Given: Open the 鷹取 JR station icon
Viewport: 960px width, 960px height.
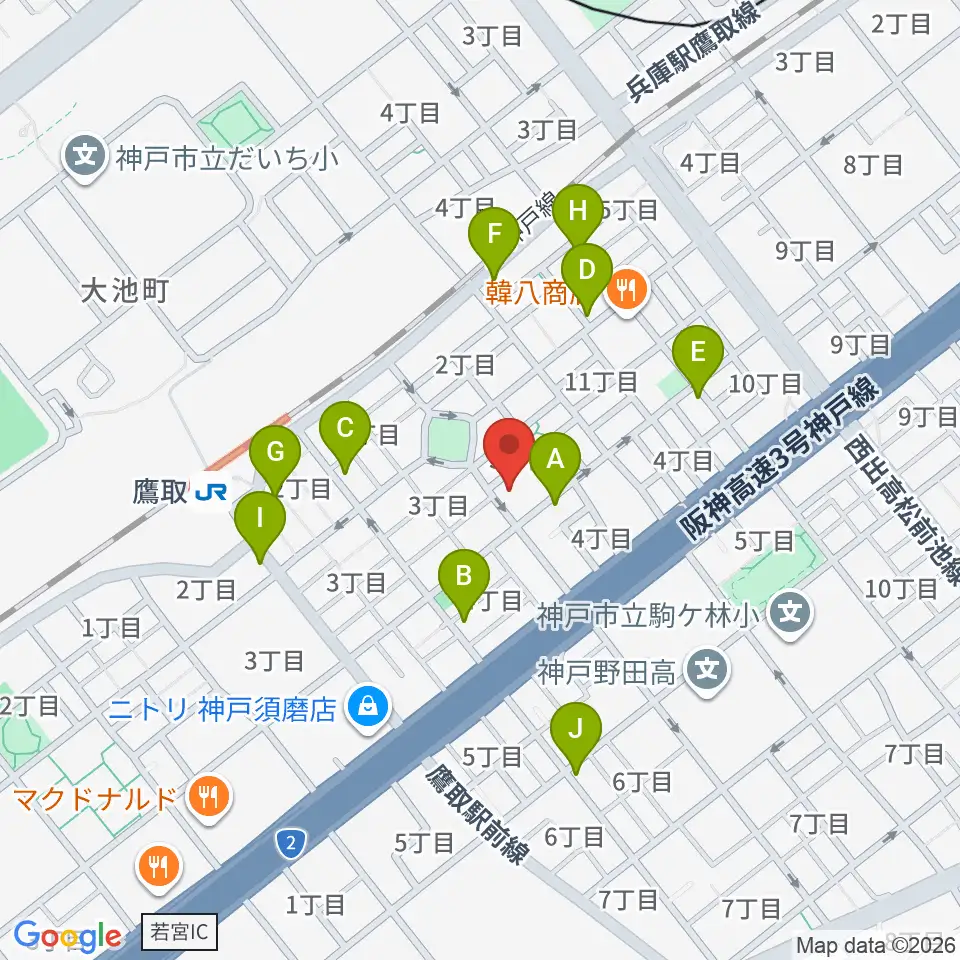Looking at the screenshot, I should click(x=211, y=492).
